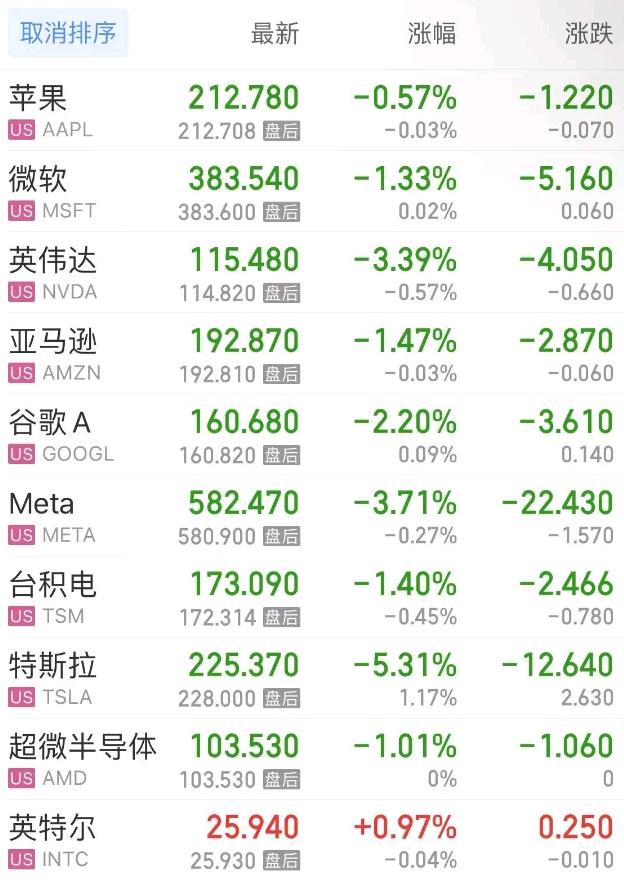This screenshot has width=624, height=880.
Task: Tap the 取消排序 button
Action: coord(68,33)
